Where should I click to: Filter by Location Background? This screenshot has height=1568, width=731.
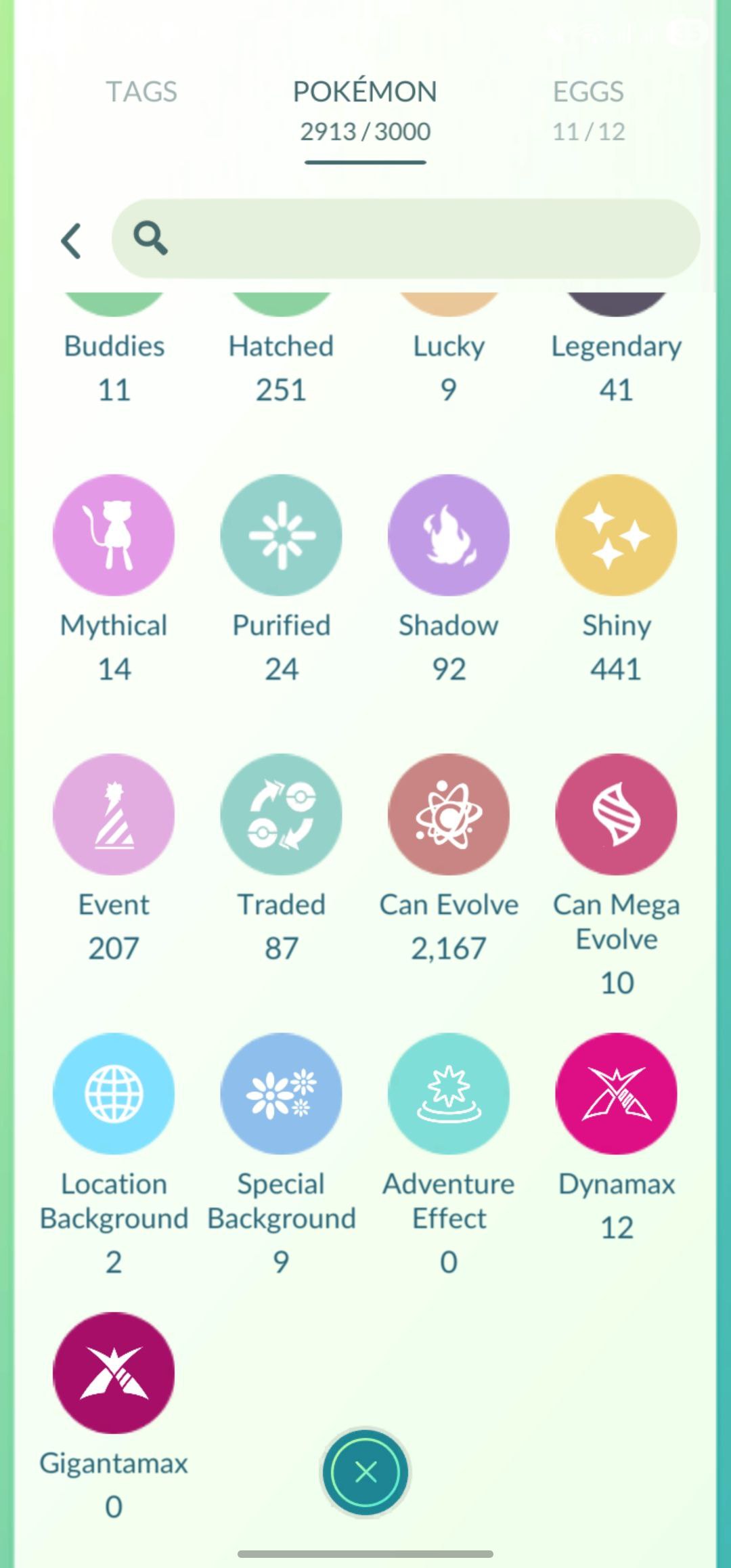point(114,1093)
